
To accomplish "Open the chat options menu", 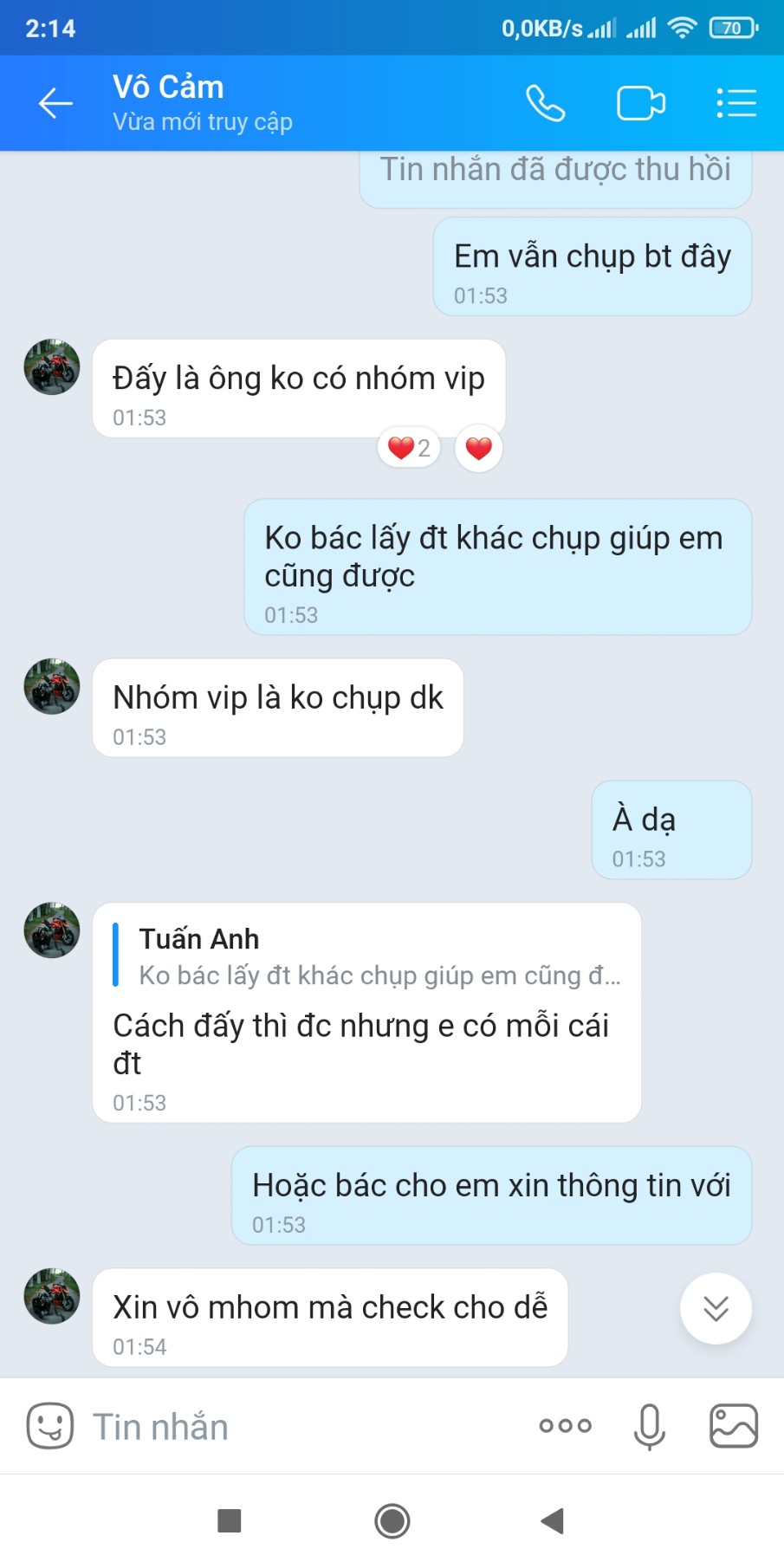I will coord(736,103).
